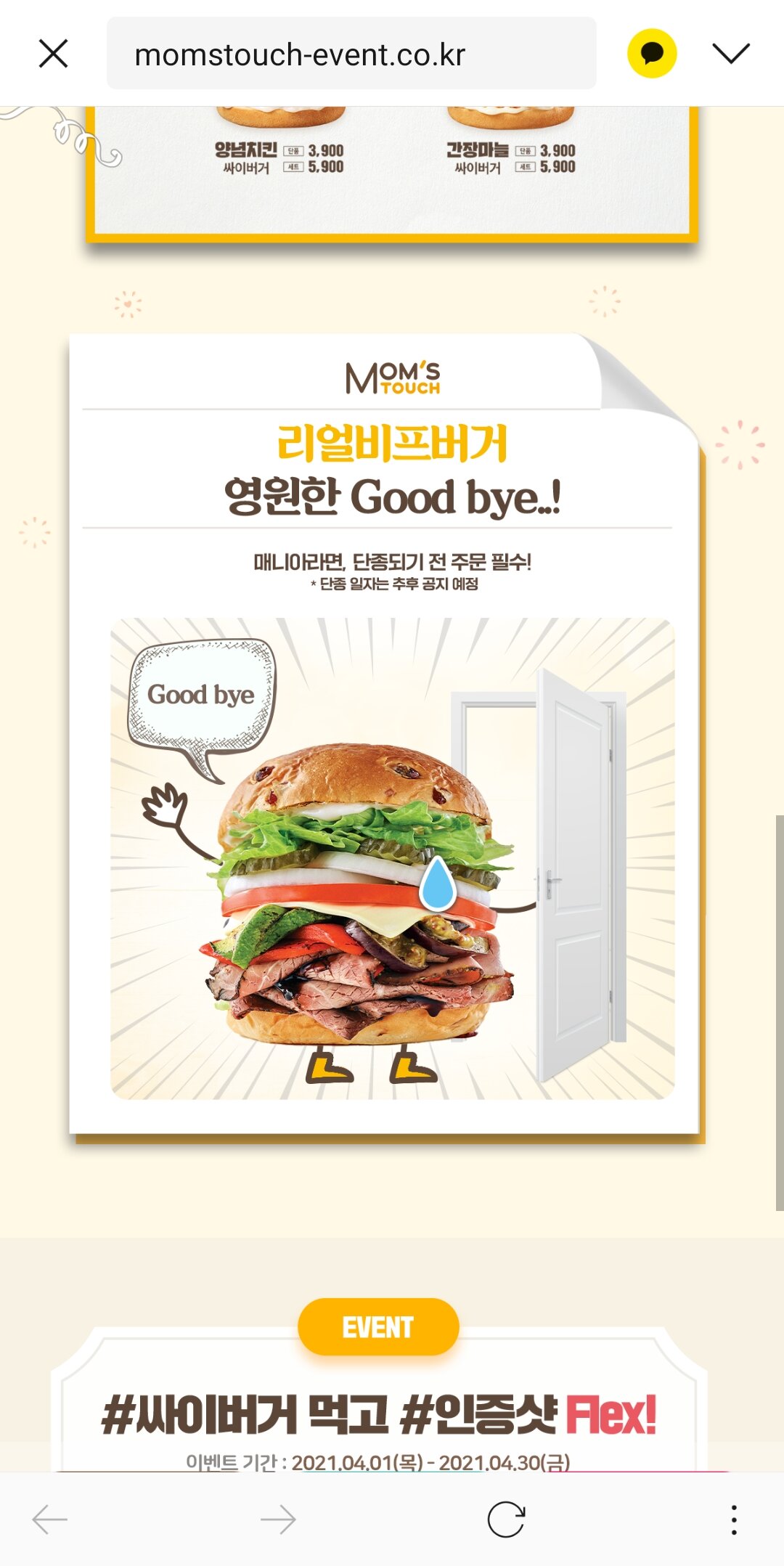This screenshot has width=784, height=1566.
Task: Reload the current web page
Action: (x=506, y=1520)
